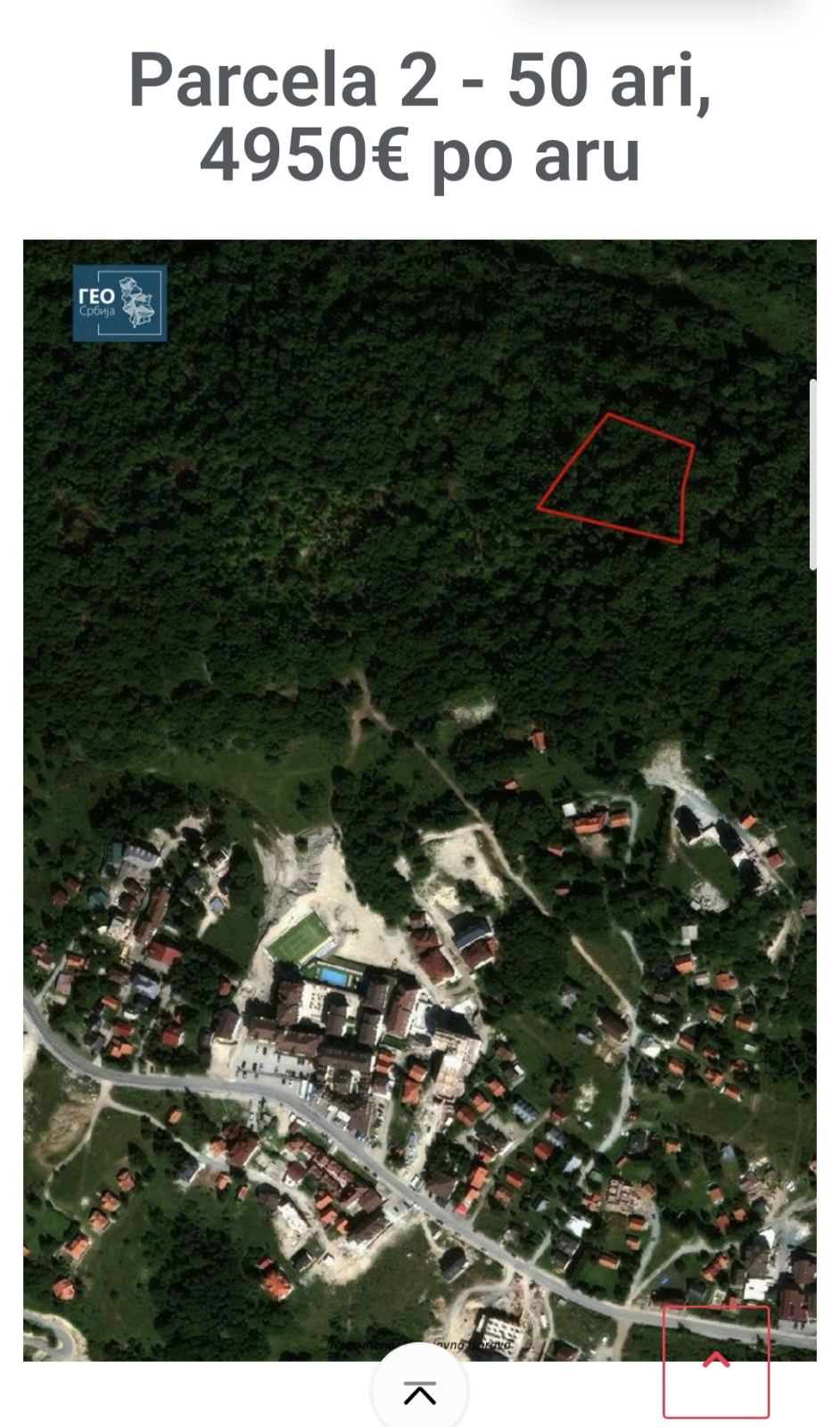
Task: Collapse the page using the top-arrow button
Action: (x=421, y=1389)
